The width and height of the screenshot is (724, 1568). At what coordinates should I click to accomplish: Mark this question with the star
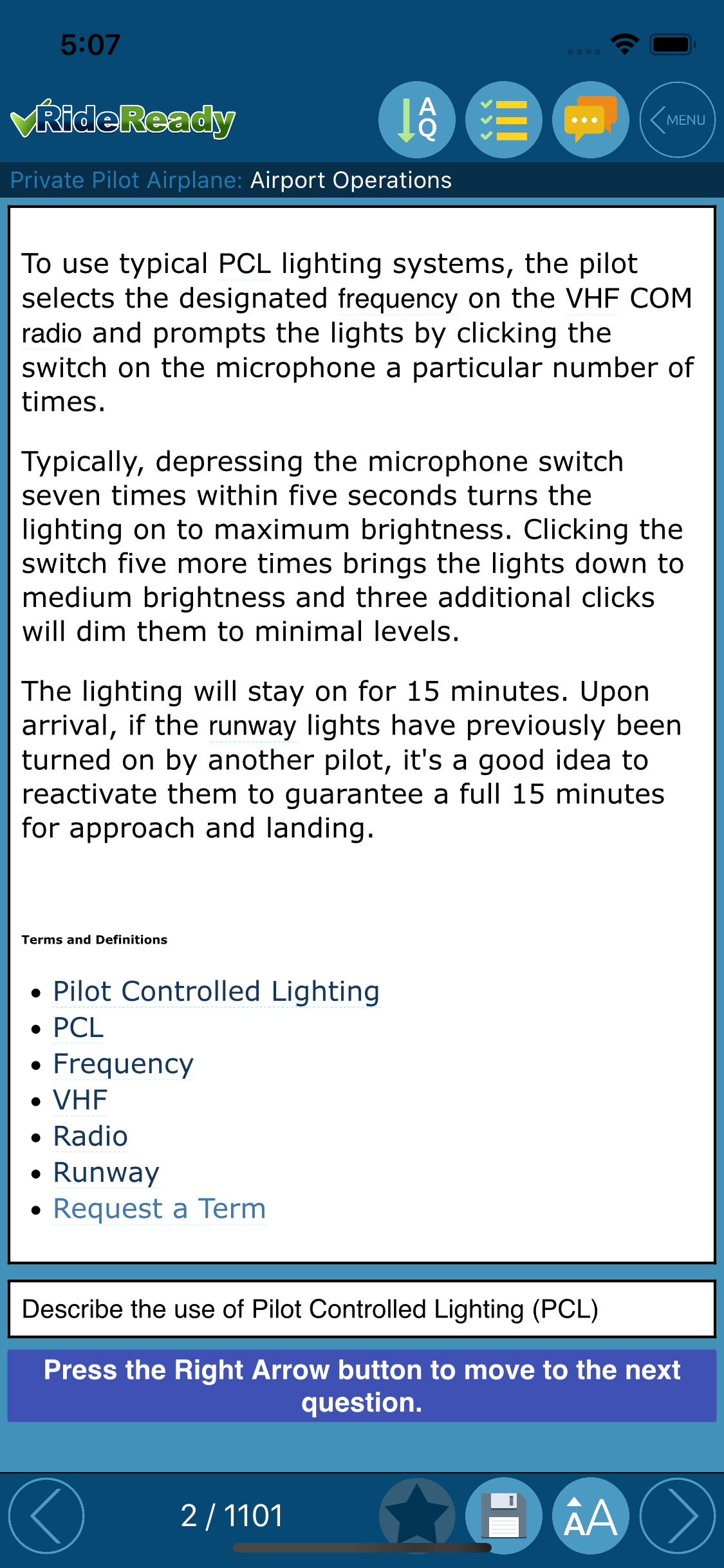coord(417,1516)
